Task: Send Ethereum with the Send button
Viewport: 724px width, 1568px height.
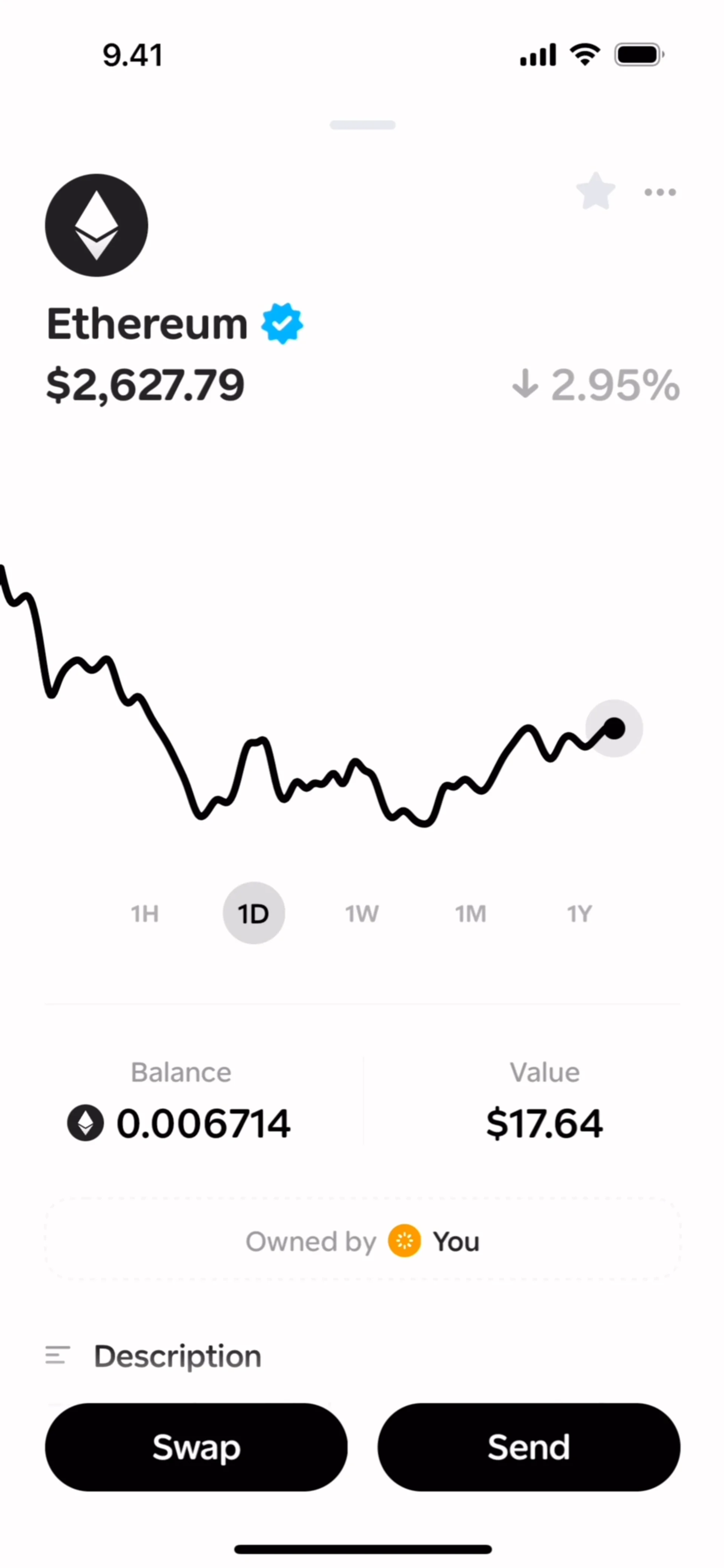Action: click(529, 1447)
